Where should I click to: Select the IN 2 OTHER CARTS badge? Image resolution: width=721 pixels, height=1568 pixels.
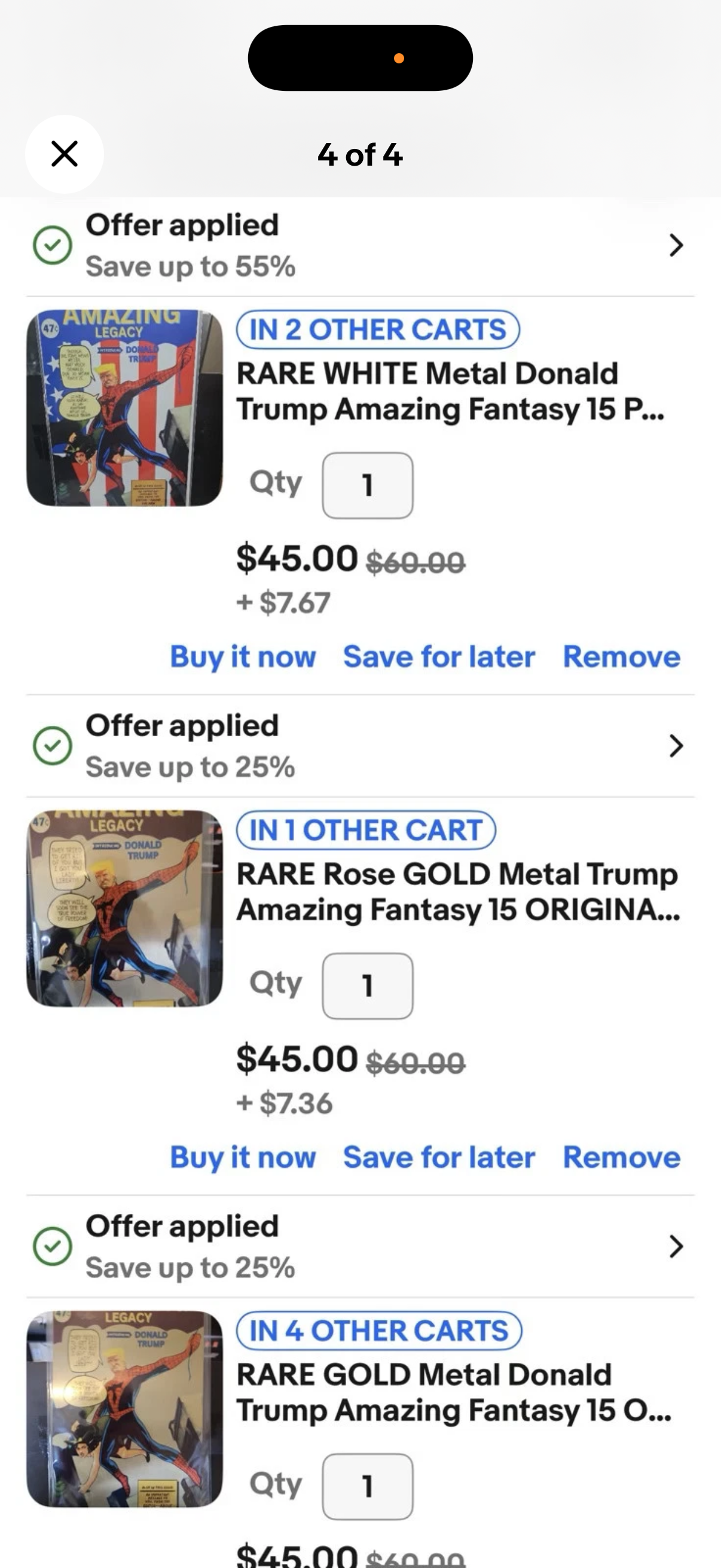pyautogui.click(x=379, y=330)
